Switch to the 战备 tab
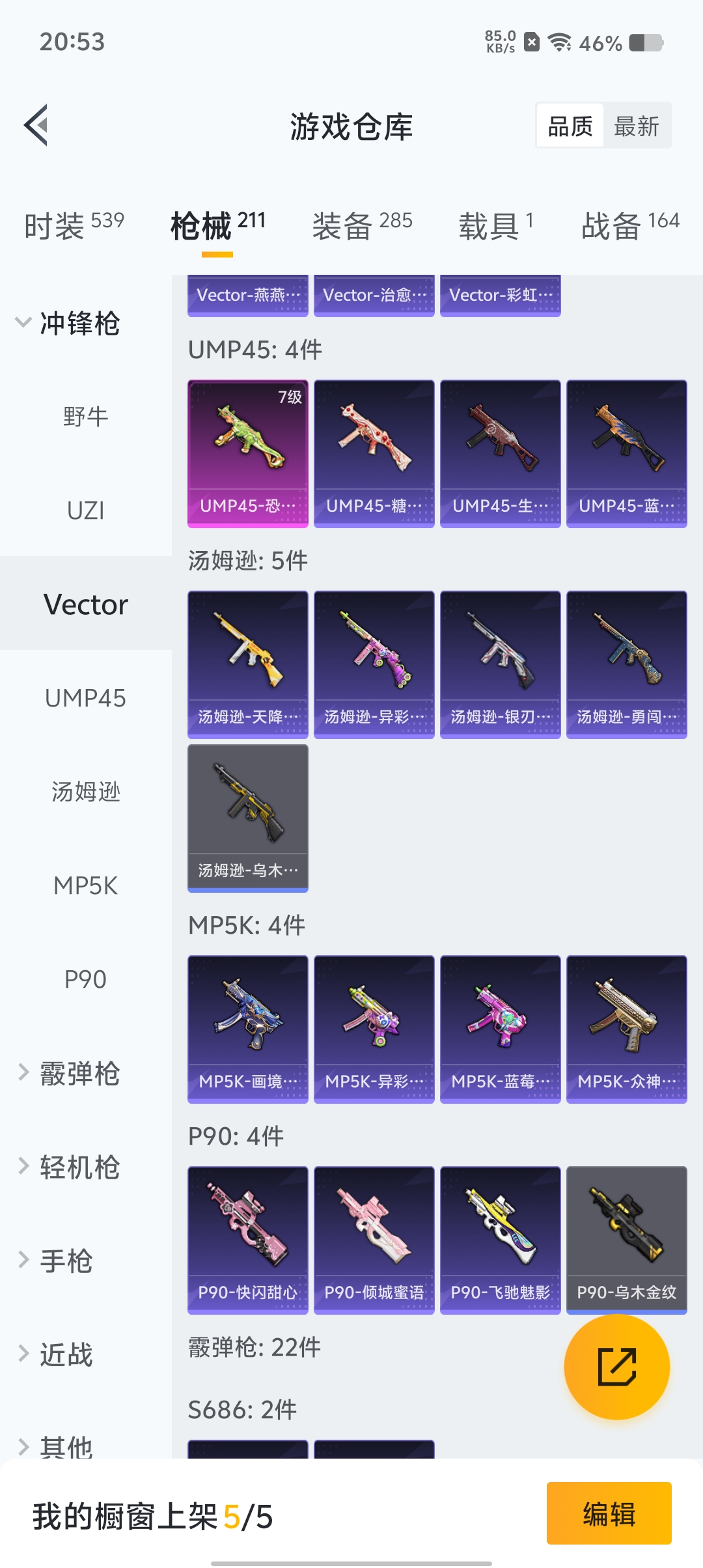 (629, 225)
